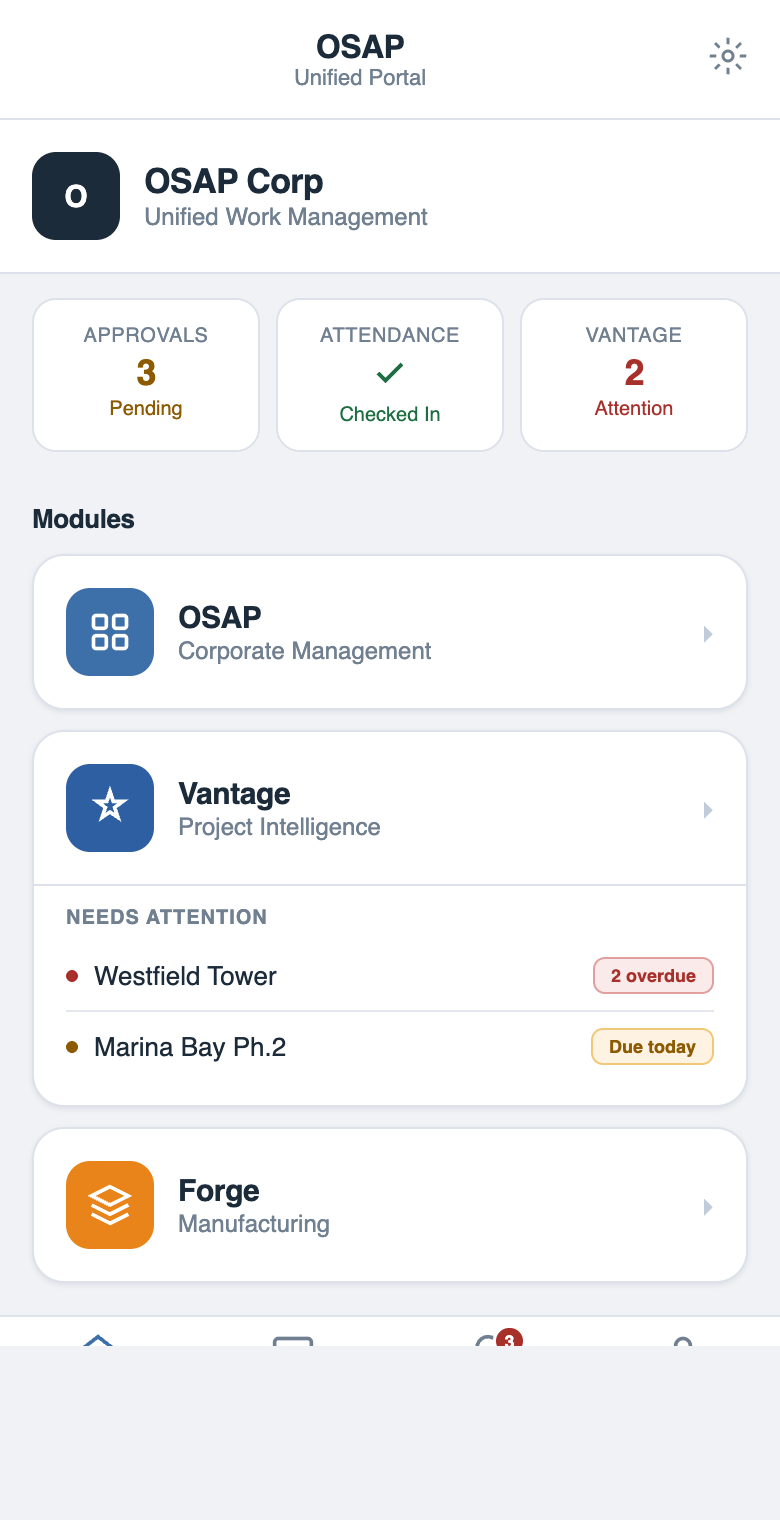Image resolution: width=780 pixels, height=1520 pixels.
Task: Open the Forge Manufacturing layers icon
Action: 110,1205
